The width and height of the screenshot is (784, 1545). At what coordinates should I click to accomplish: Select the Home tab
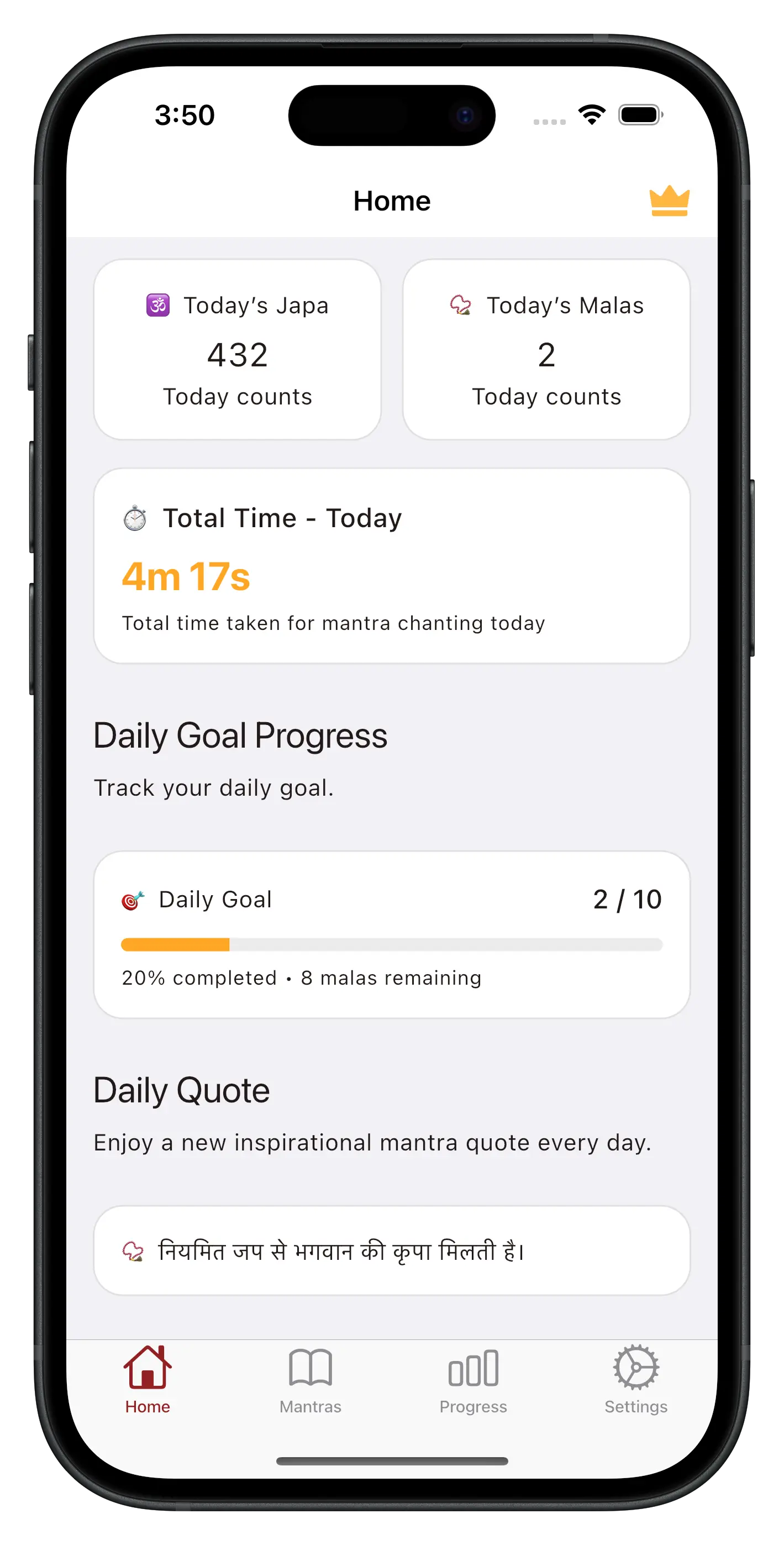(x=148, y=1379)
